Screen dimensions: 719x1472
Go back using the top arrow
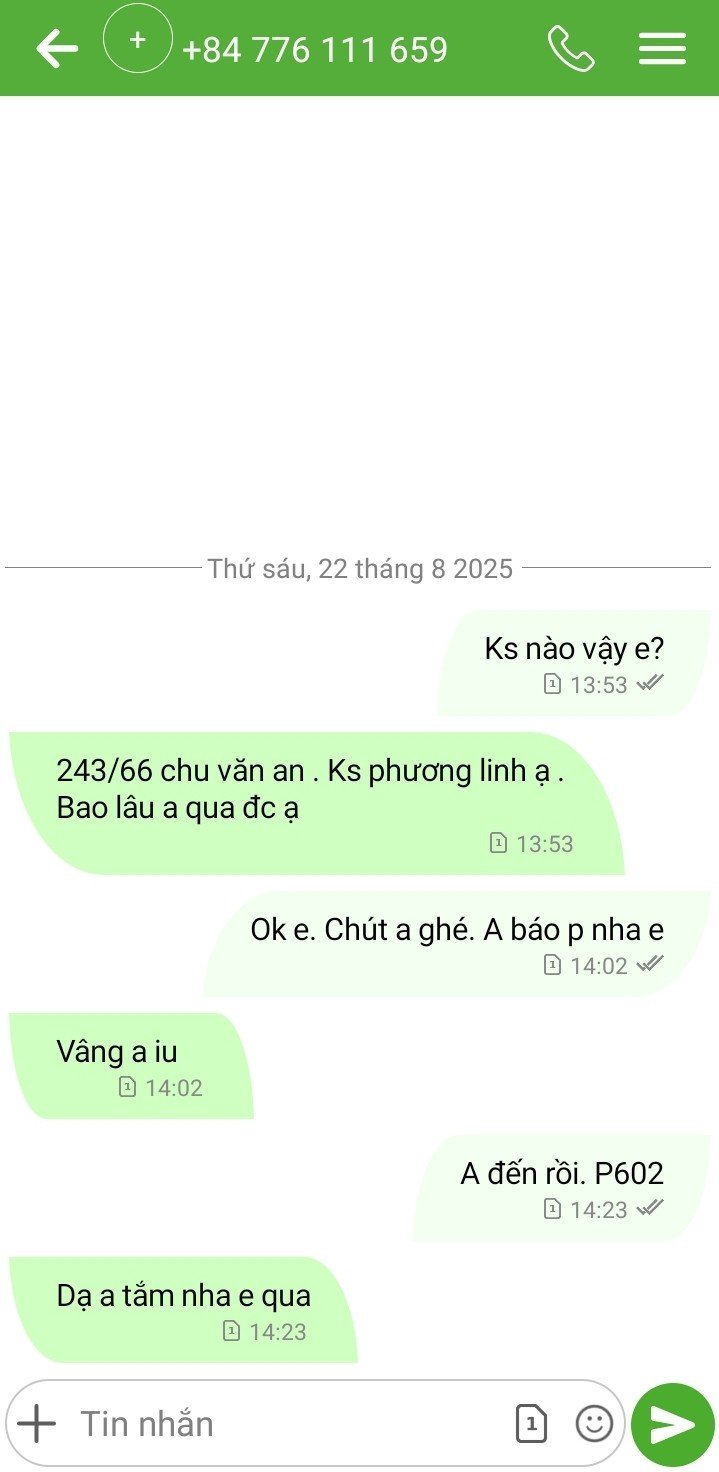57,49
